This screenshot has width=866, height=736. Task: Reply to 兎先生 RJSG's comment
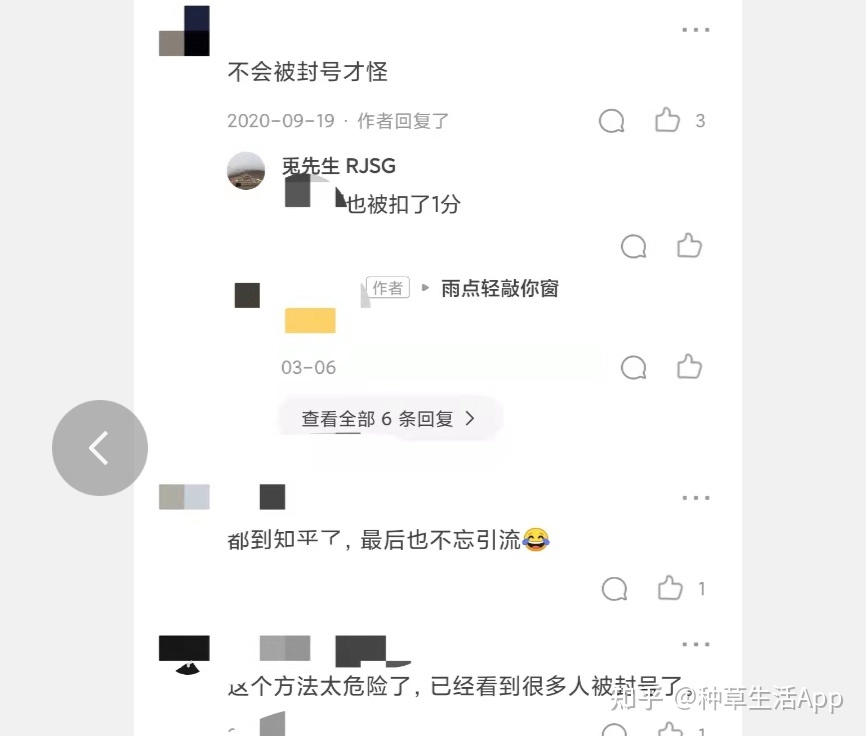[634, 246]
